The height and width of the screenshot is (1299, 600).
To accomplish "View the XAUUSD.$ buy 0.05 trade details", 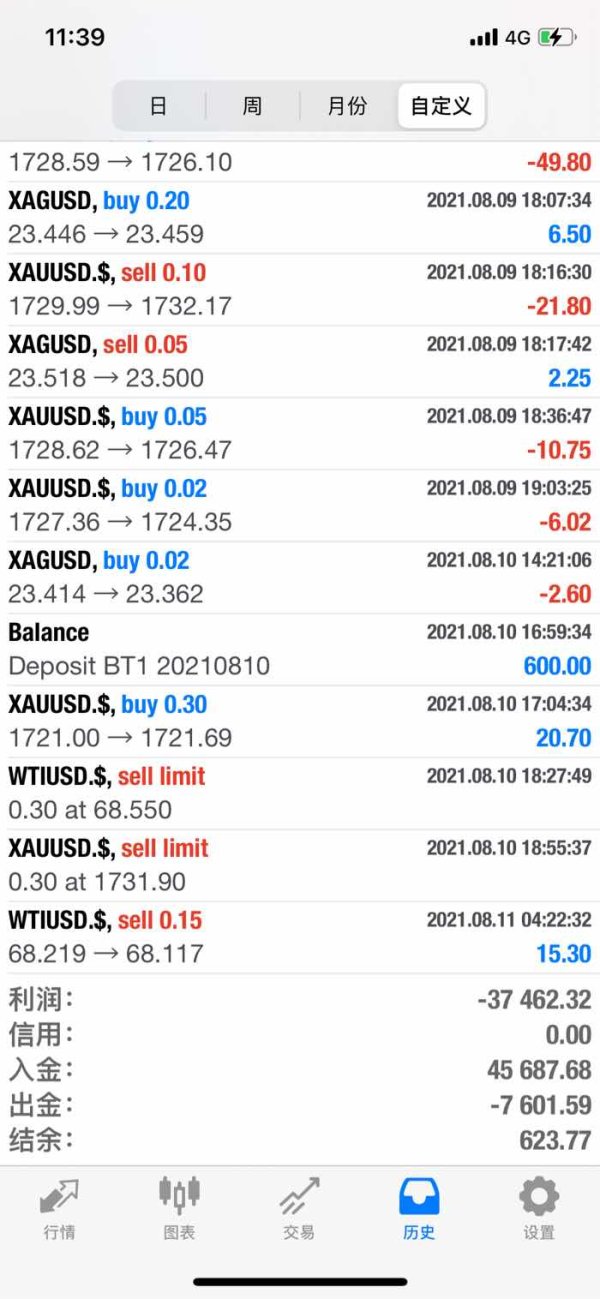I will [300, 434].
